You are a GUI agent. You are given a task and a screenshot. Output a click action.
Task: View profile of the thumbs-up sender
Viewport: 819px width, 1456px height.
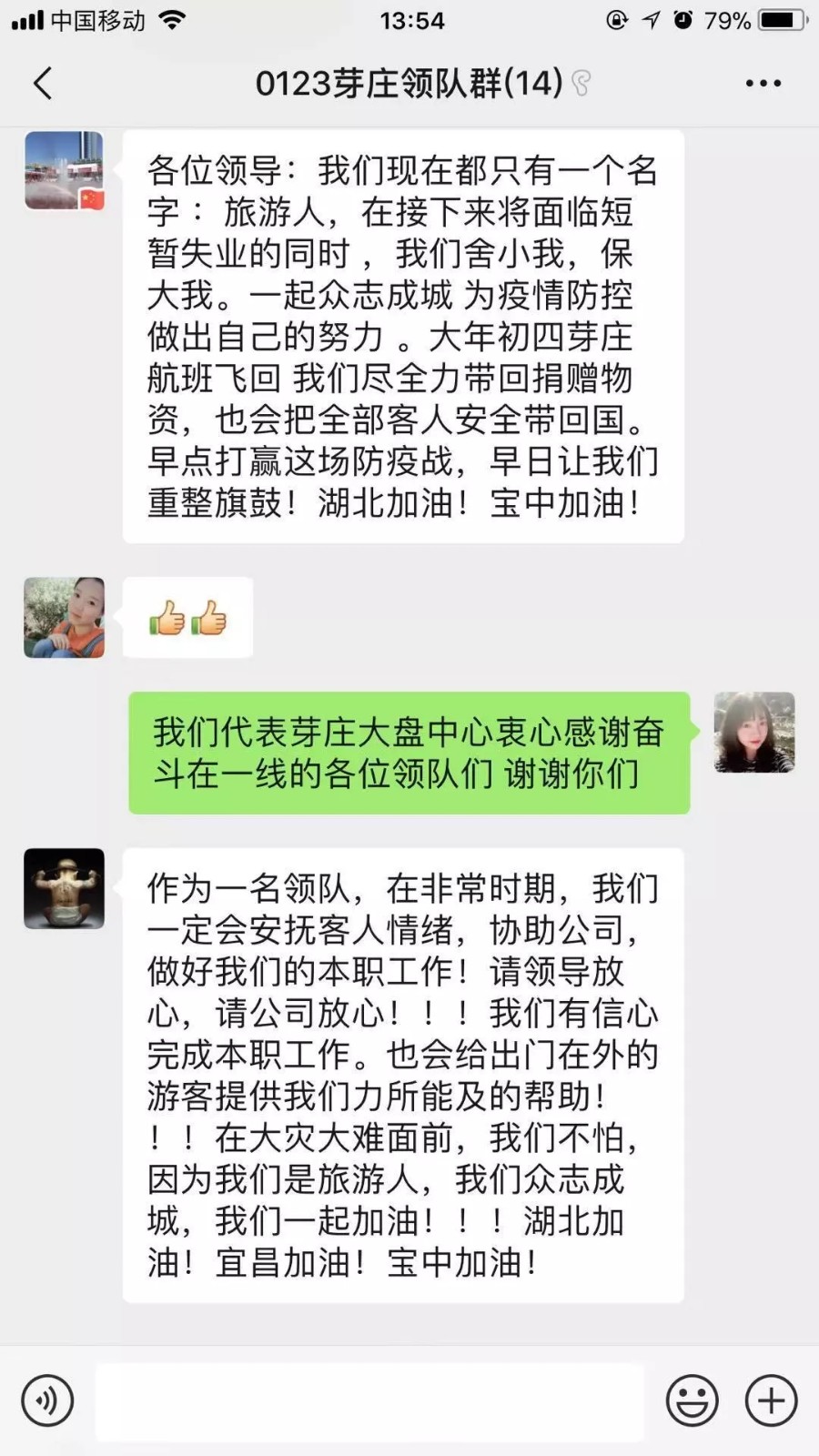click(64, 617)
